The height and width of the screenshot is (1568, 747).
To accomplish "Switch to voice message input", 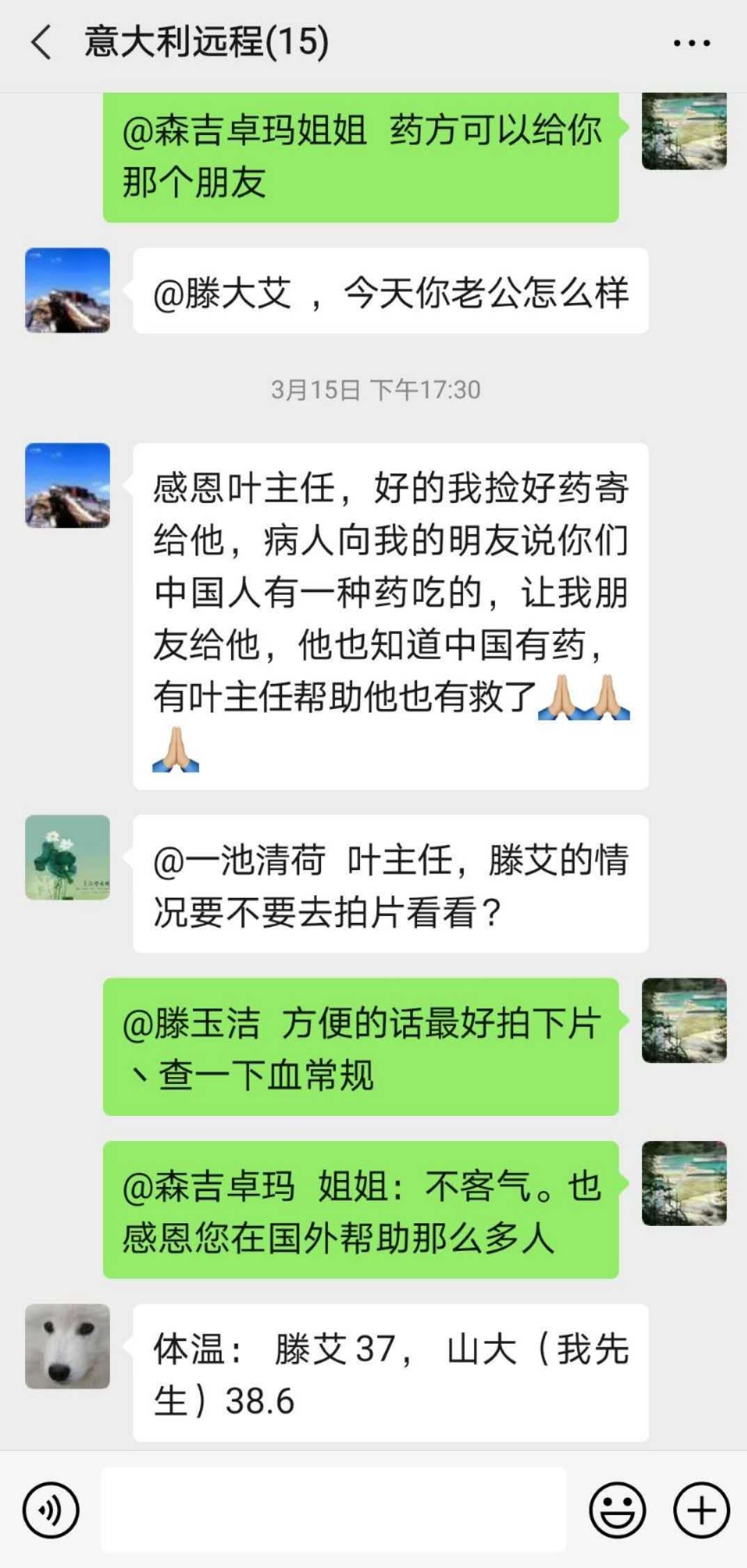I will [51, 1509].
